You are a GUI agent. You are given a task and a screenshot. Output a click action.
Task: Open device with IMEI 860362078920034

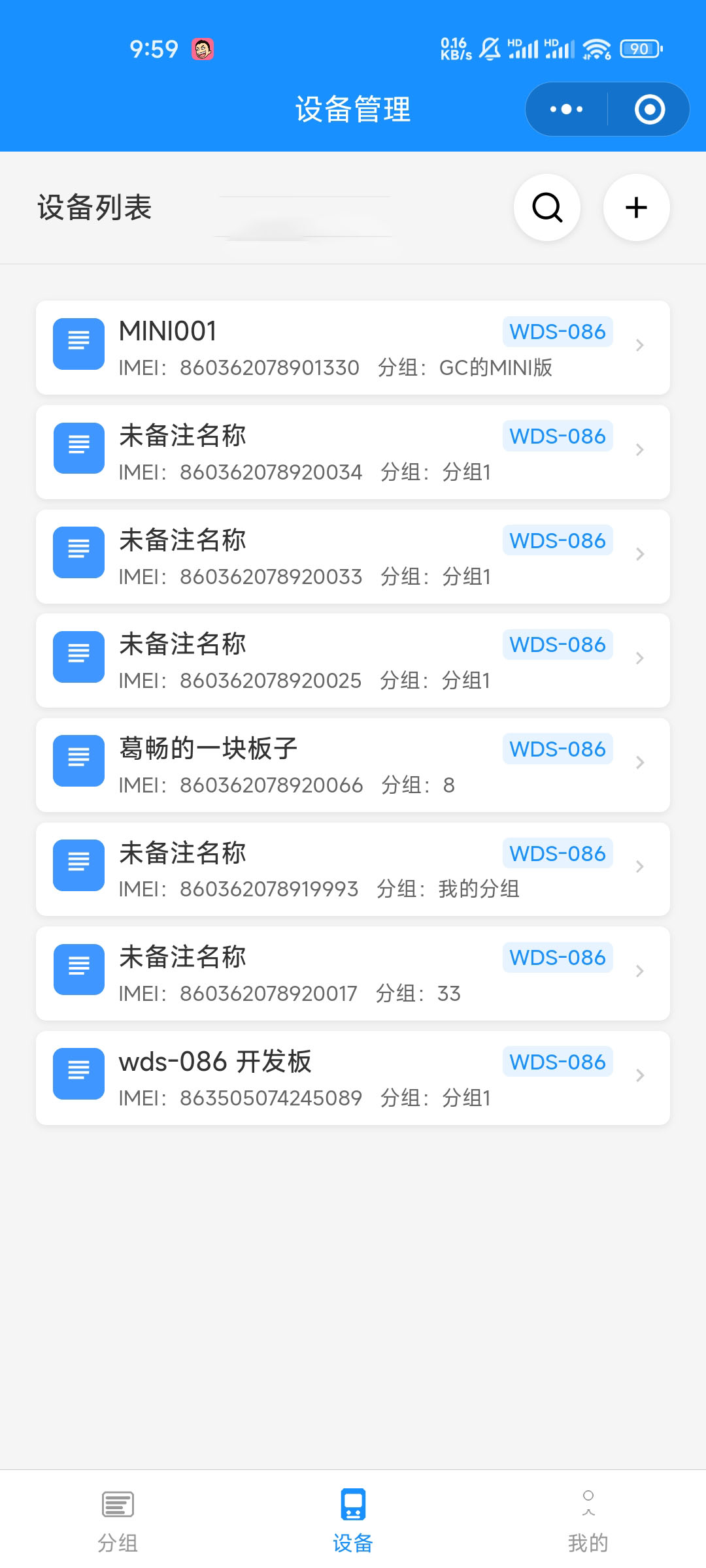click(353, 452)
